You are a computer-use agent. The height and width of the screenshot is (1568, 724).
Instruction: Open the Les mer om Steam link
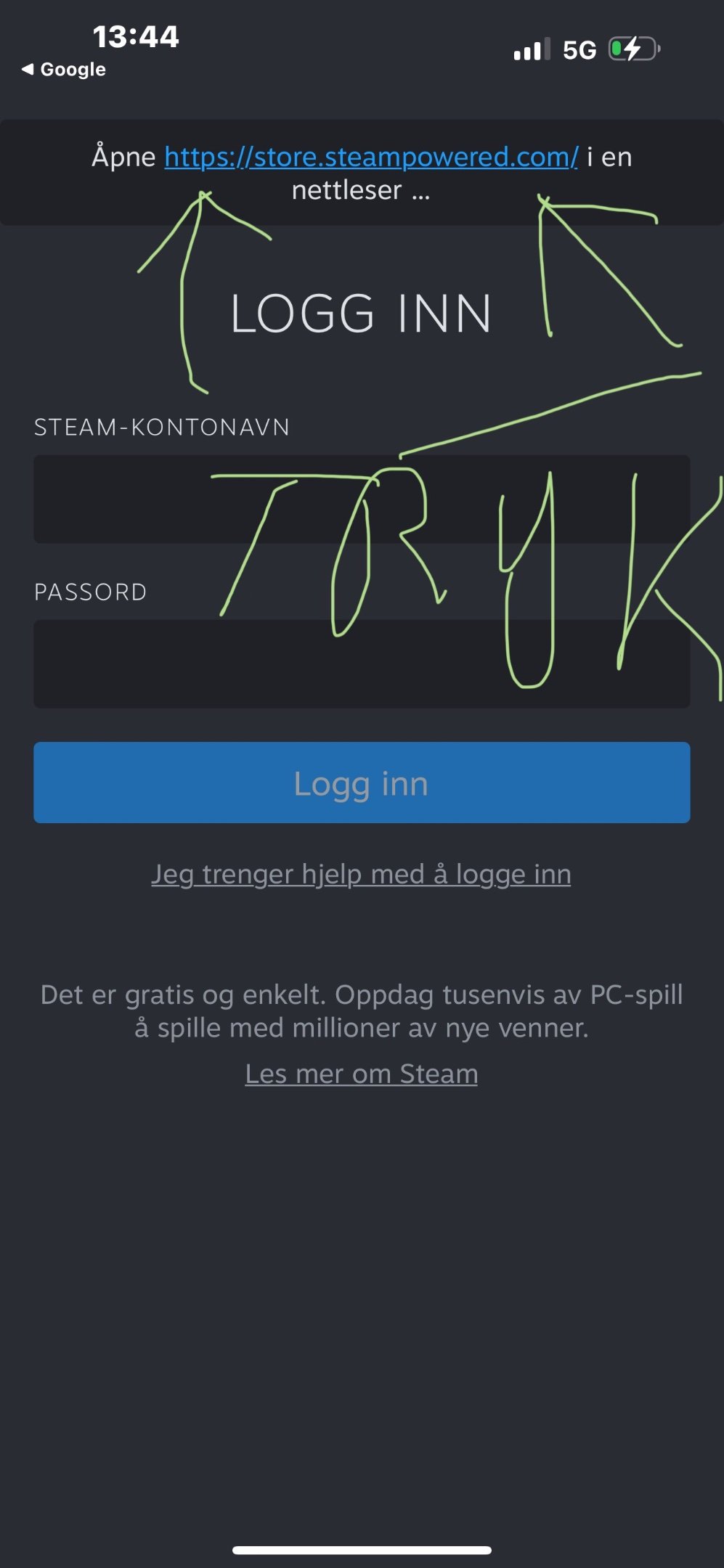[361, 1074]
